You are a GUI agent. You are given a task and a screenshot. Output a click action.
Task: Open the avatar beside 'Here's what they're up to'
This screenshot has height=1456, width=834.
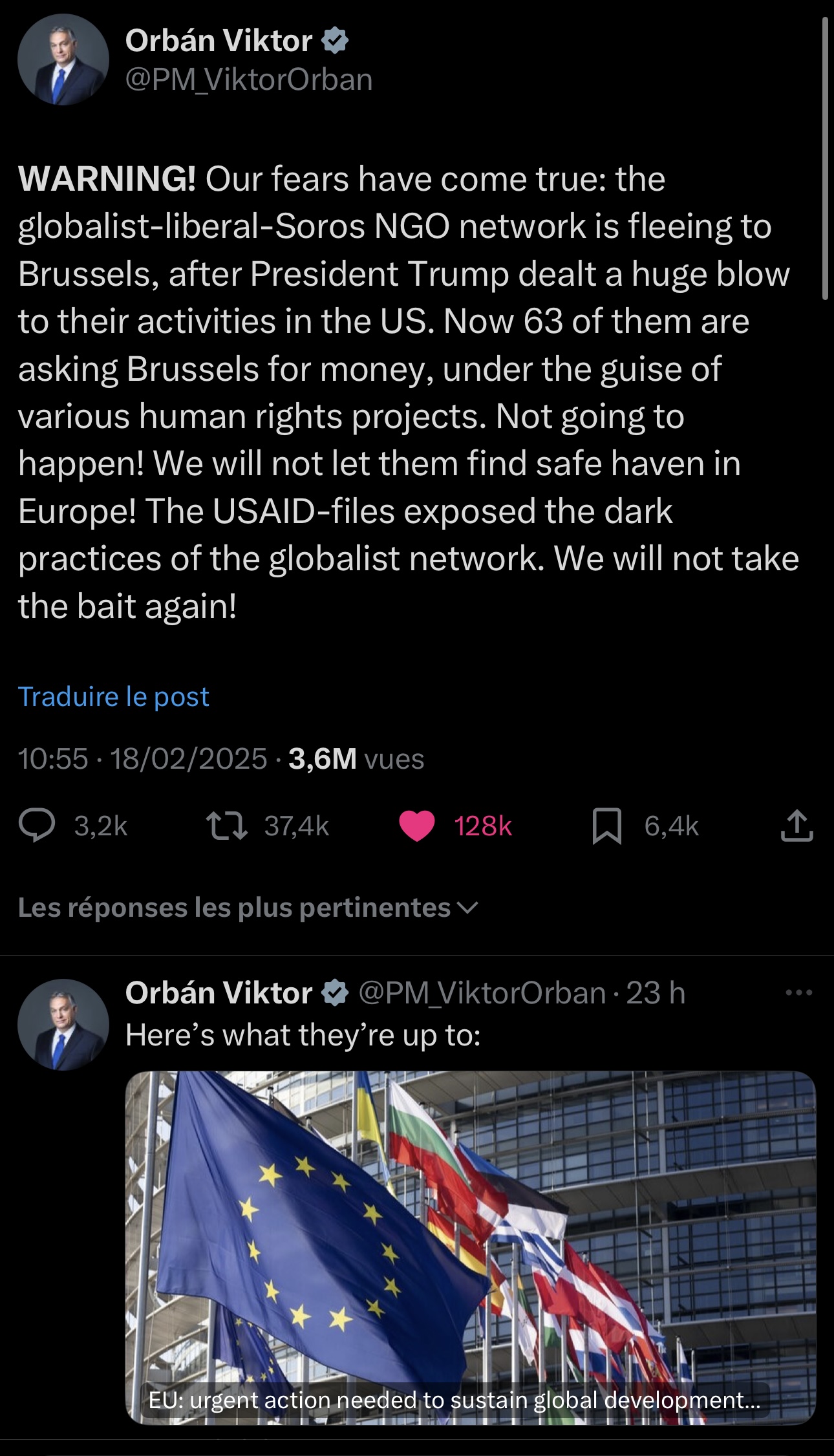pyautogui.click(x=63, y=1025)
